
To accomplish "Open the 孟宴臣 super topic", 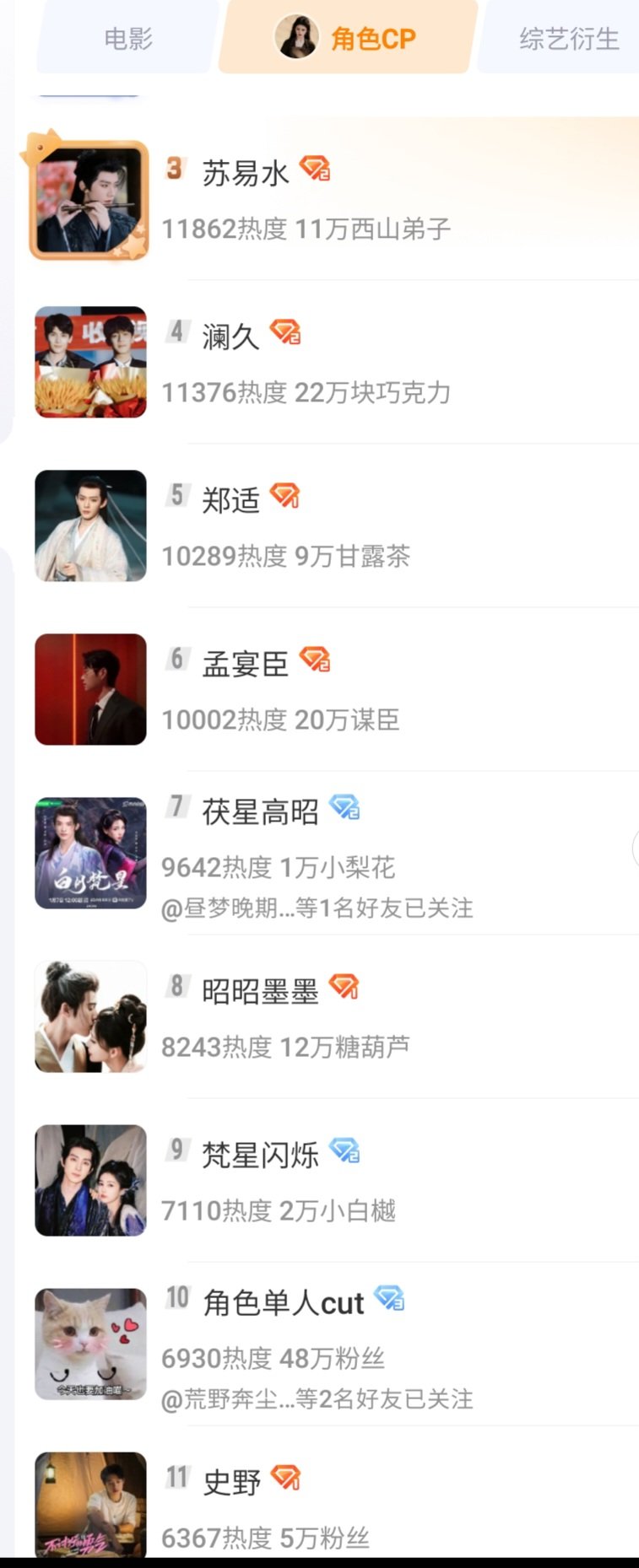I will pos(245,664).
